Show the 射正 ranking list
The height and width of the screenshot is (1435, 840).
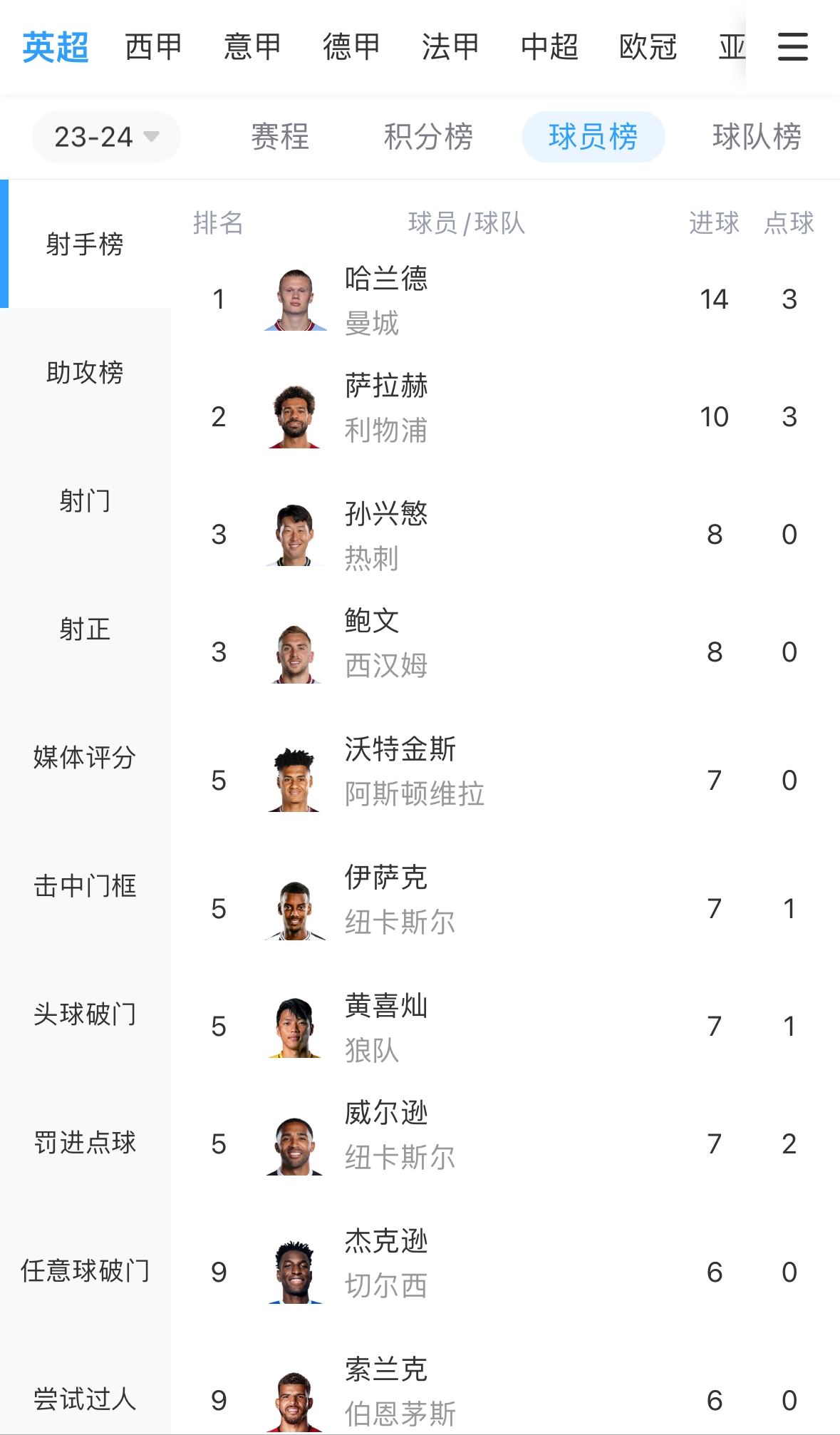pos(85,629)
